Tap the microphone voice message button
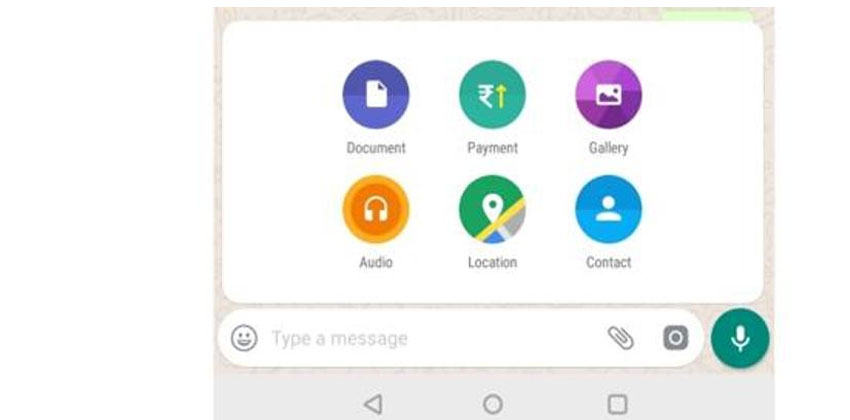The width and height of the screenshot is (850, 420). click(x=740, y=338)
